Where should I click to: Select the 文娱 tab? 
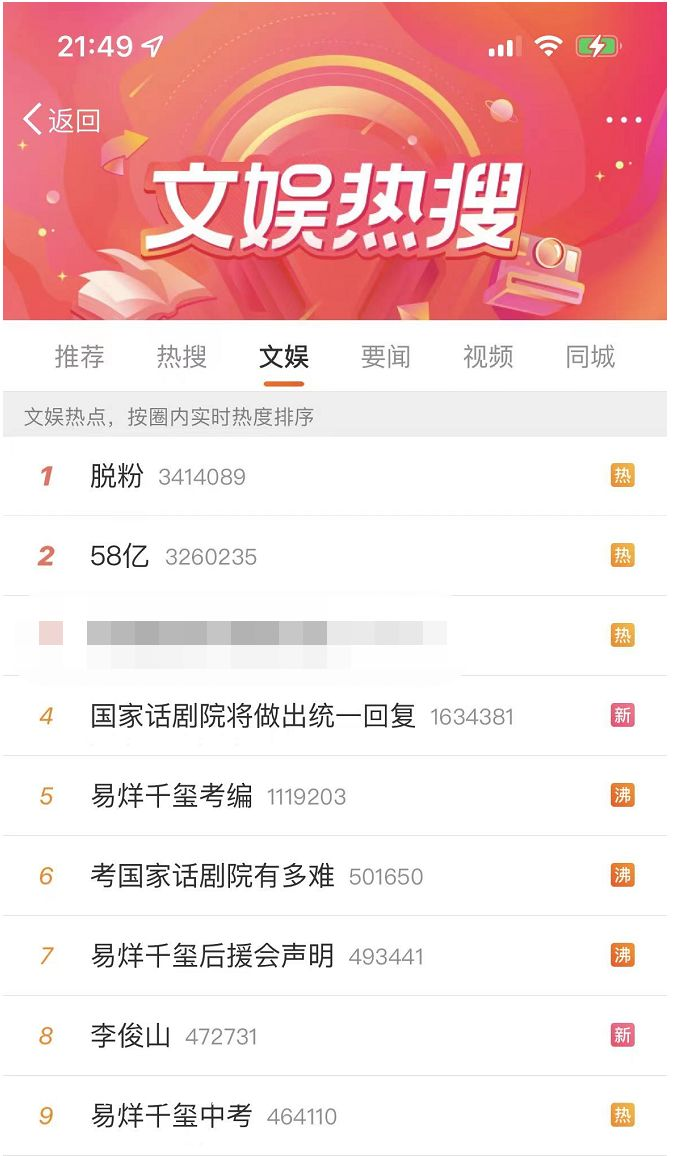(x=284, y=357)
